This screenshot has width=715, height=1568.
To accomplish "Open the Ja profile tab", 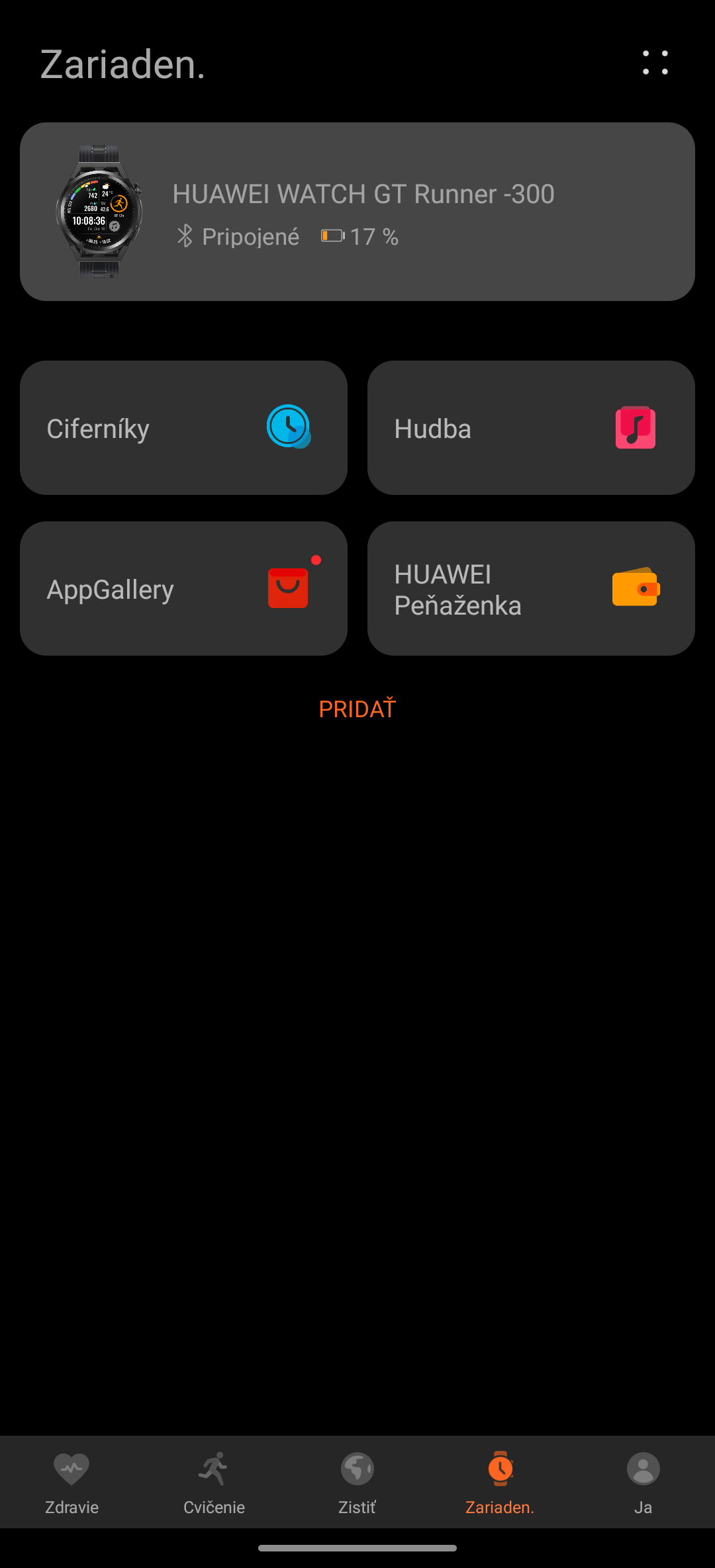I will coord(643,1482).
